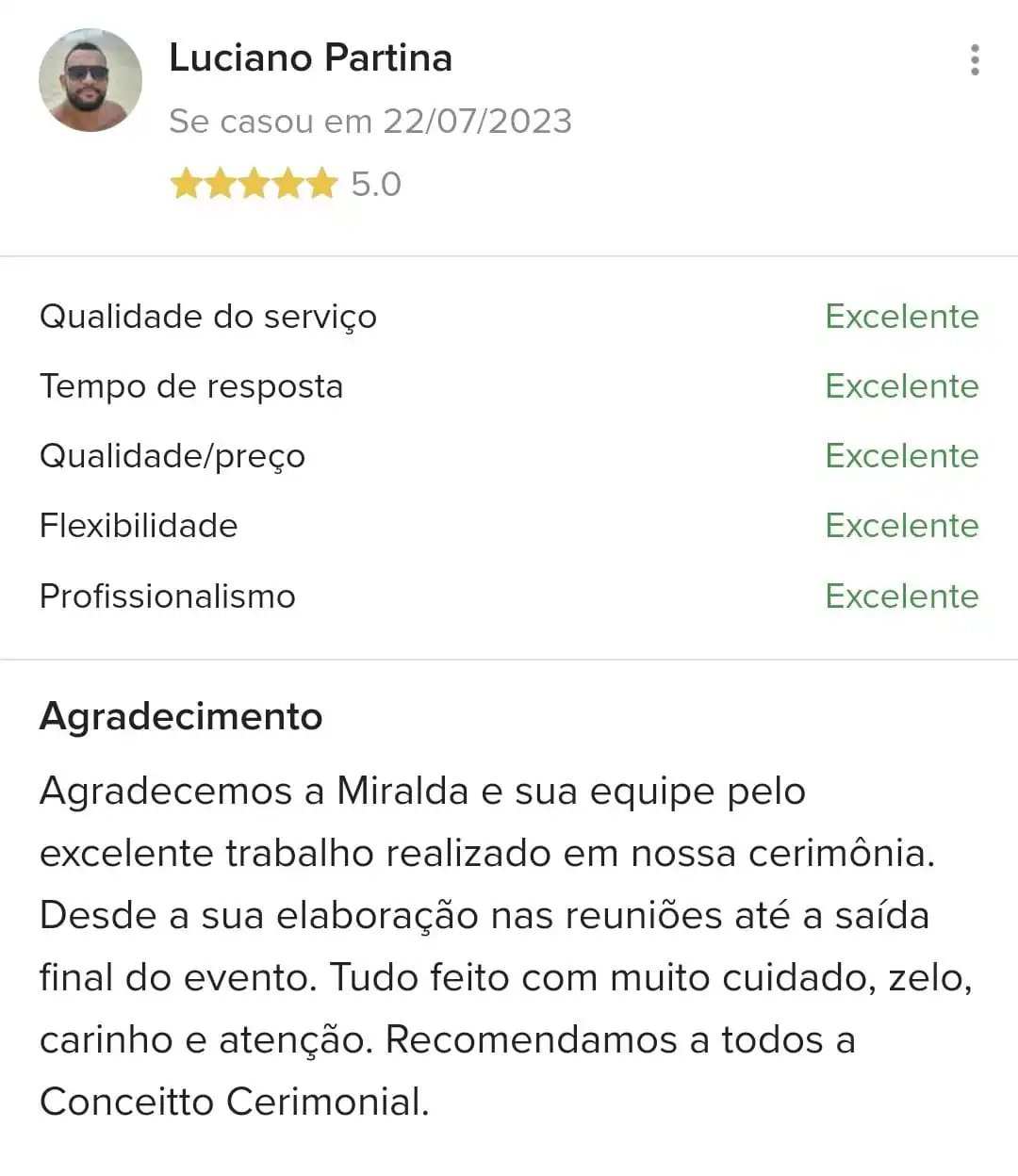Click Excelente next to Profissionalismo

901,596
